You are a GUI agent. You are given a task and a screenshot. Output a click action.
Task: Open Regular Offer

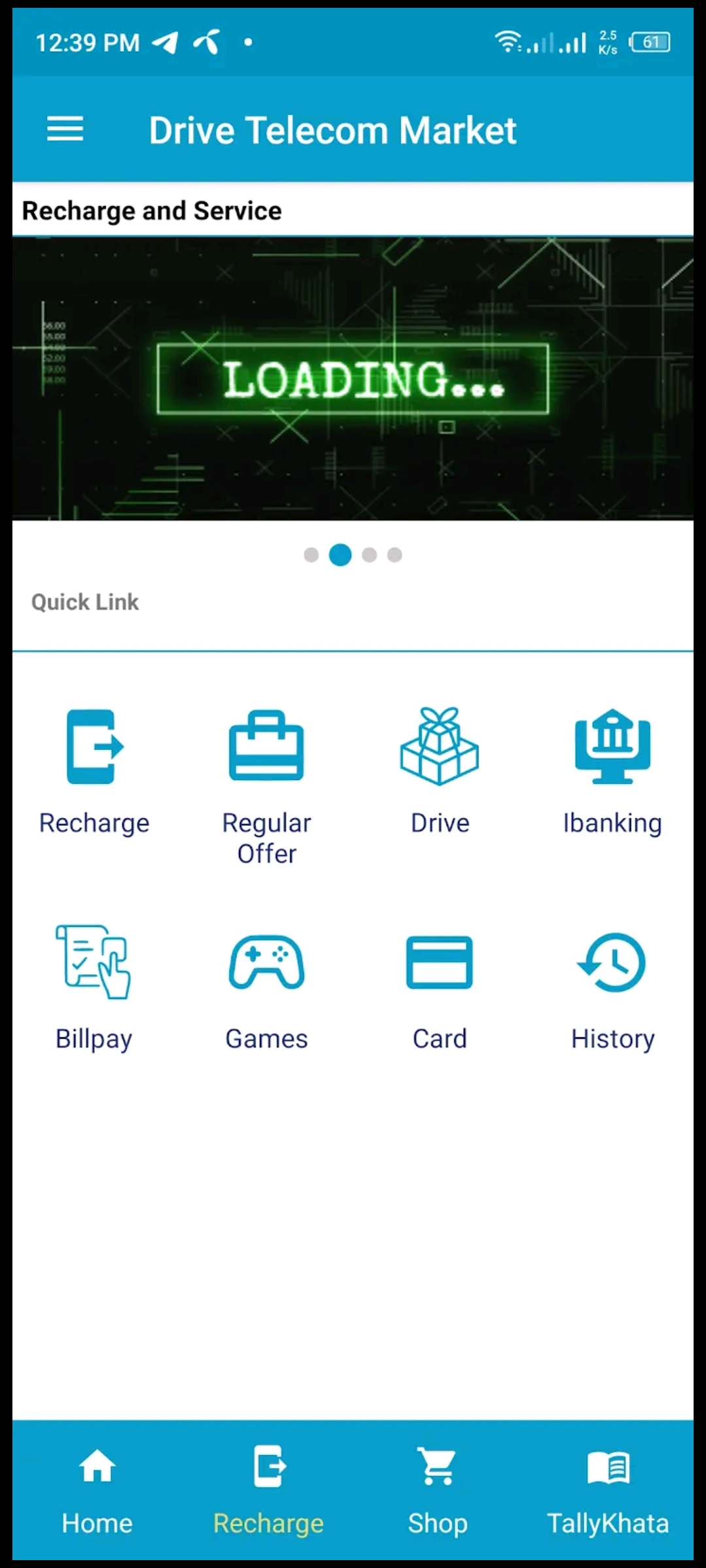[x=267, y=788]
